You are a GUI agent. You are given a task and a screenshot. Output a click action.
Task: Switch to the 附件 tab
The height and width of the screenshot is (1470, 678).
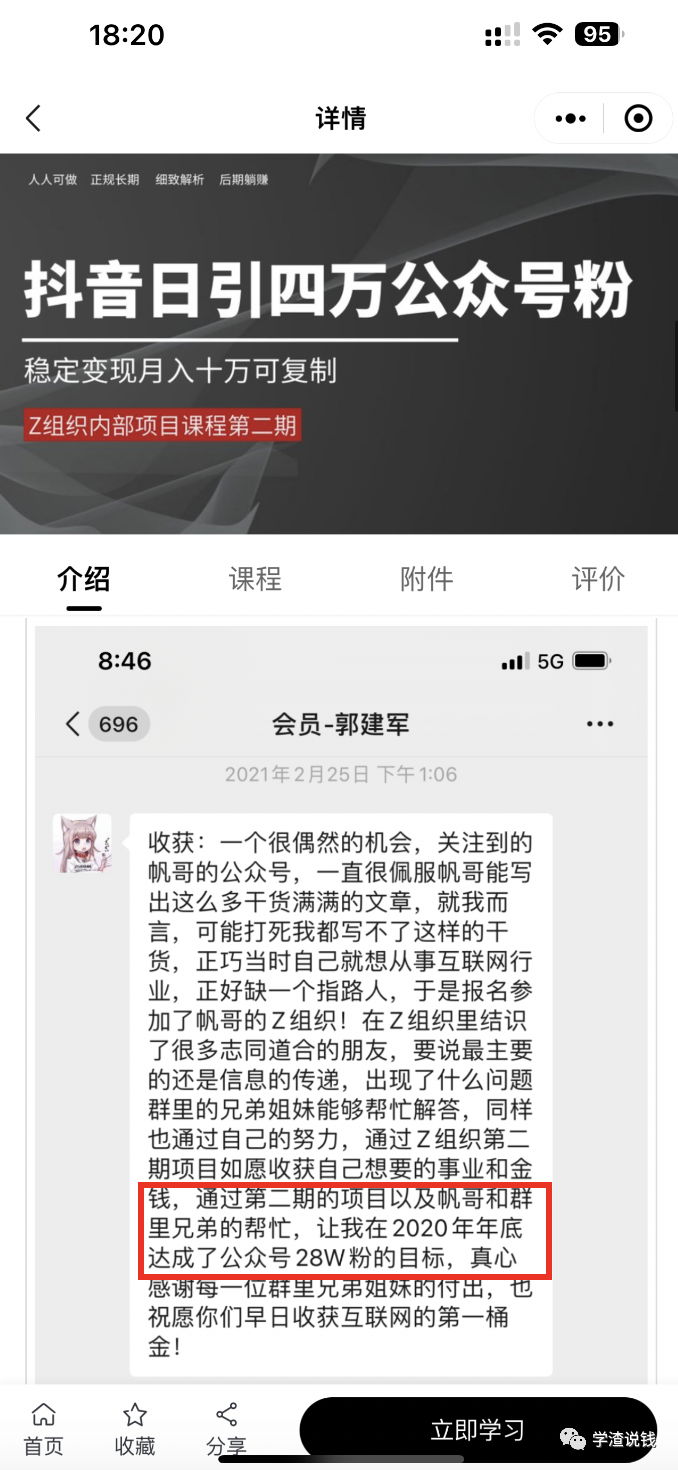tap(426, 578)
